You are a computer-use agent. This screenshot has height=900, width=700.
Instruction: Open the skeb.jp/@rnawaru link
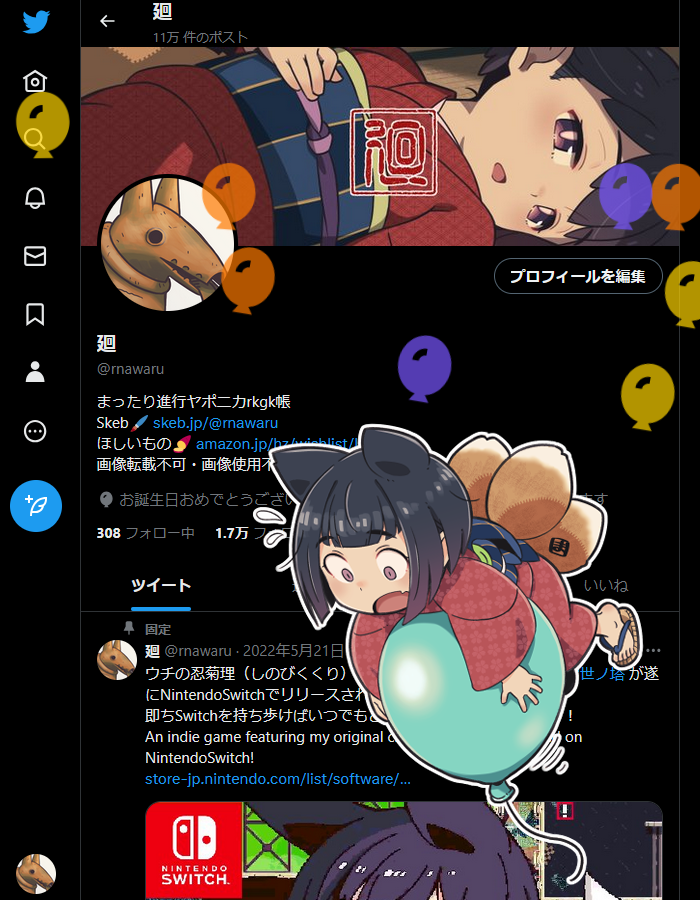215,423
